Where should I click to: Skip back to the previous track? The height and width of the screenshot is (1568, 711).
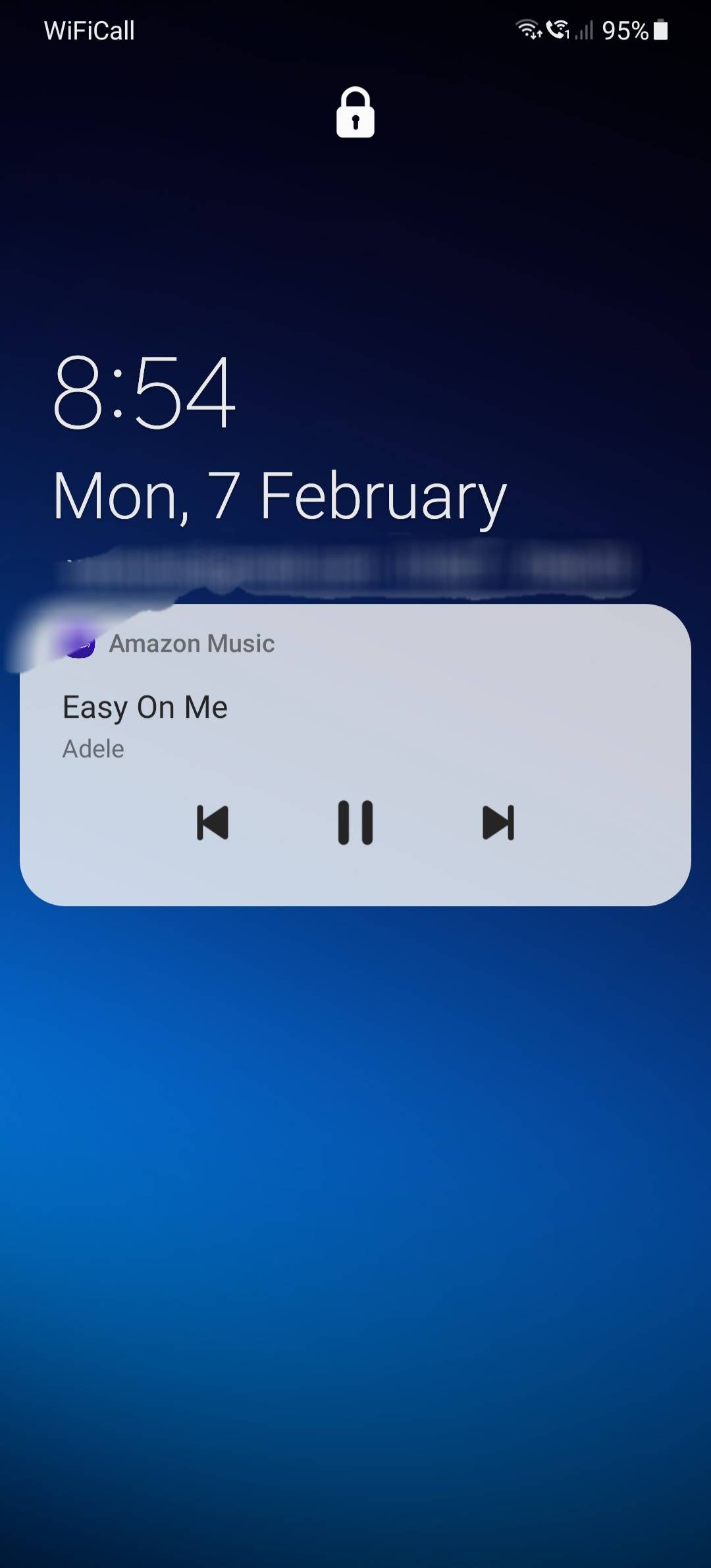(x=213, y=823)
